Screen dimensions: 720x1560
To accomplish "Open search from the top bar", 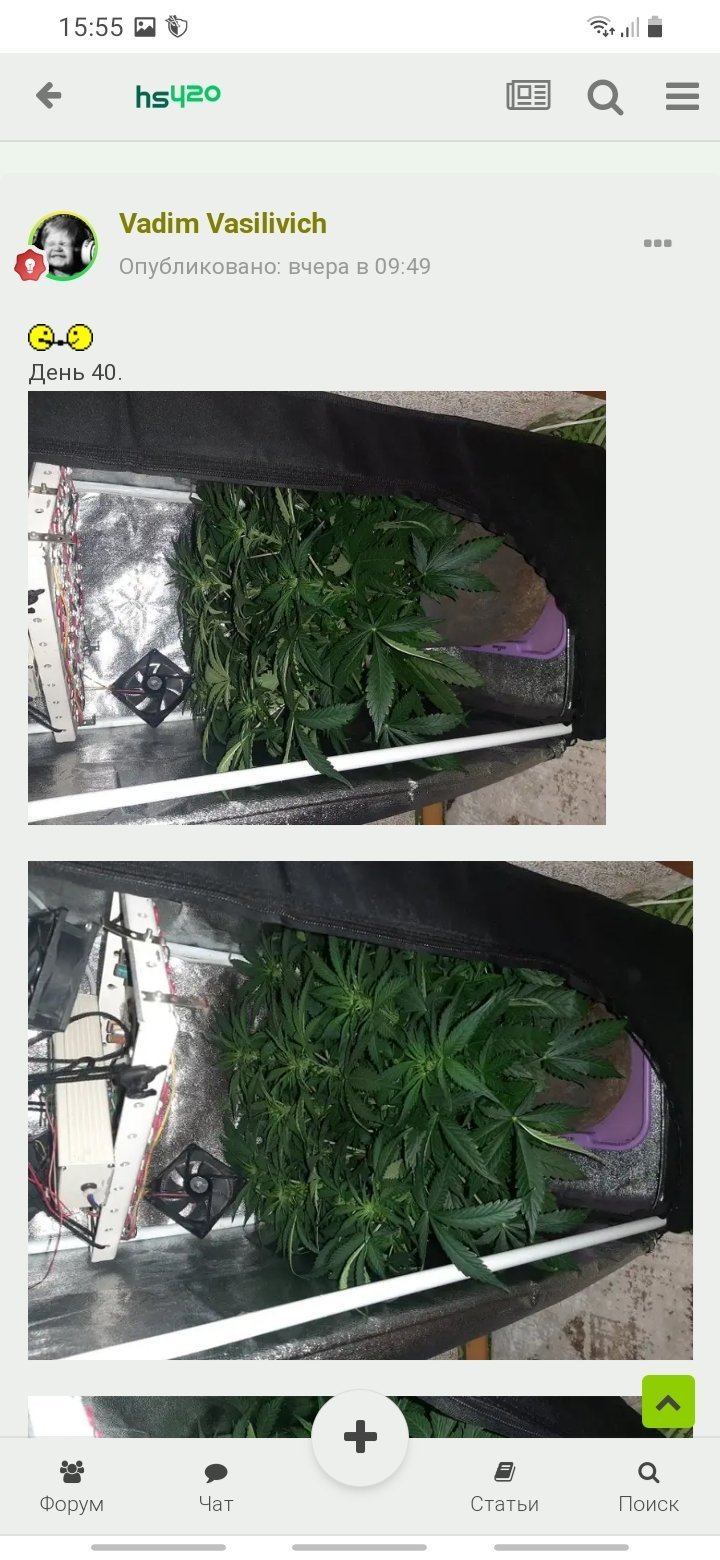I will point(605,97).
